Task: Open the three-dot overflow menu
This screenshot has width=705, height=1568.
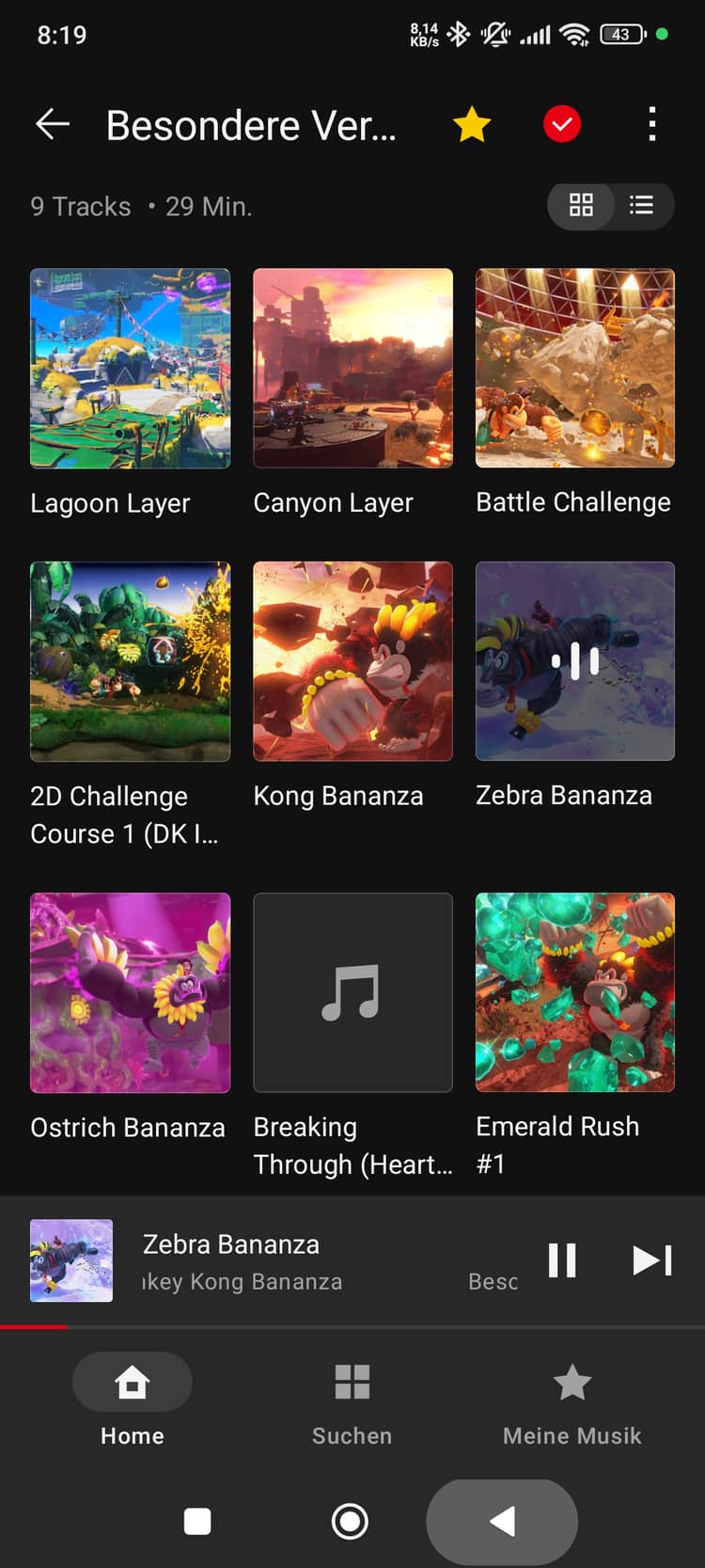Action: [x=651, y=124]
